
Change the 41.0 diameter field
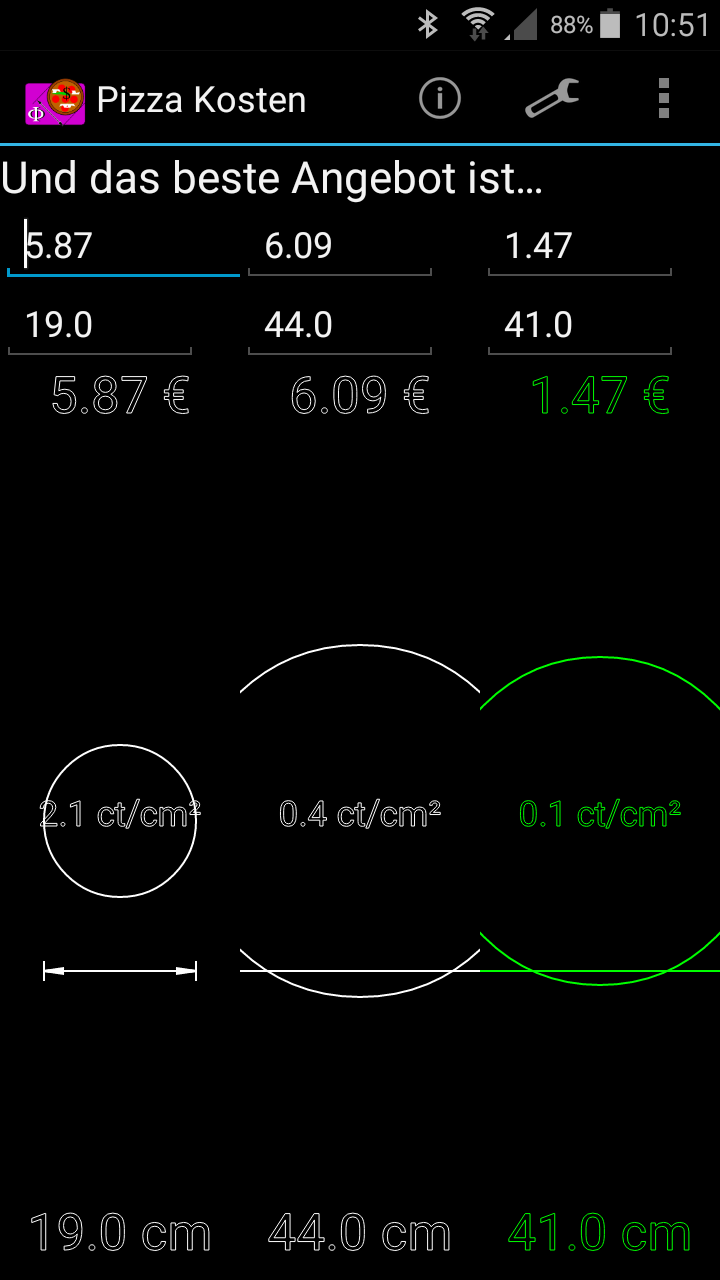pyautogui.click(x=580, y=326)
